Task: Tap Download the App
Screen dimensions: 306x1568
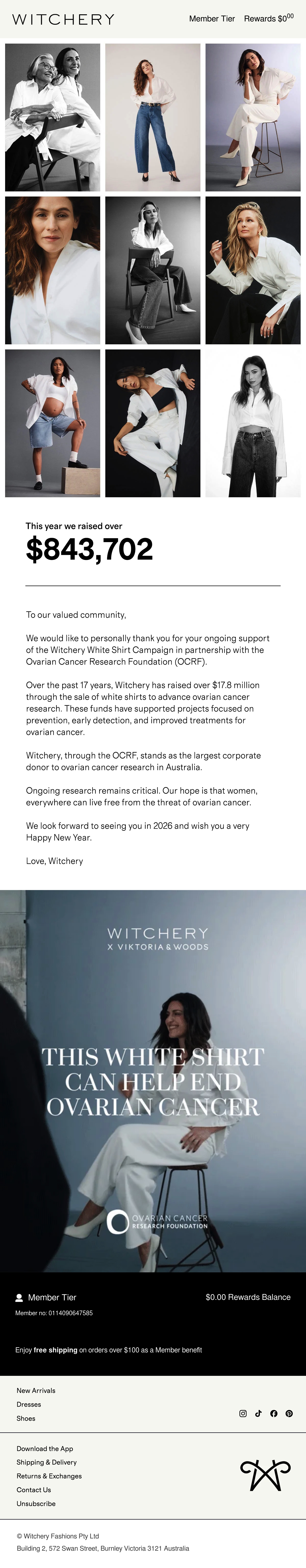Action: pos(45,1449)
